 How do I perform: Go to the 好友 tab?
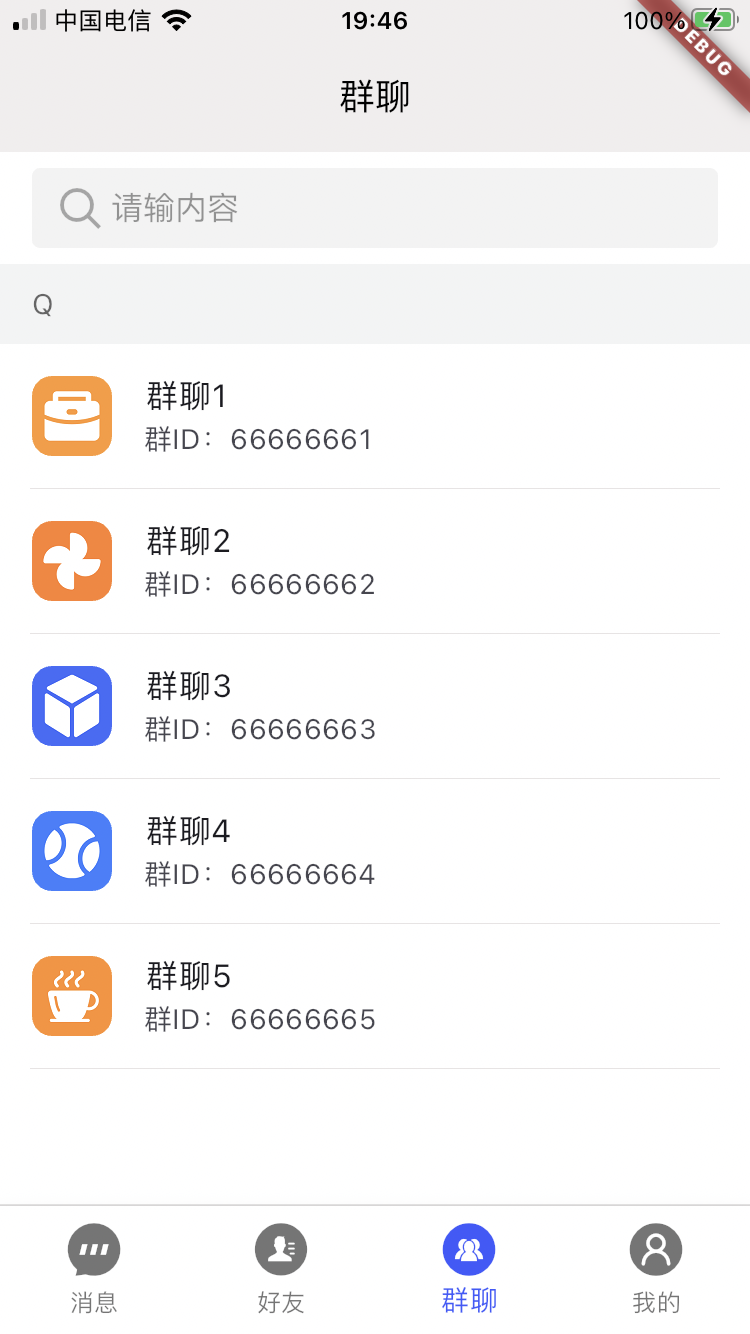point(281,1268)
